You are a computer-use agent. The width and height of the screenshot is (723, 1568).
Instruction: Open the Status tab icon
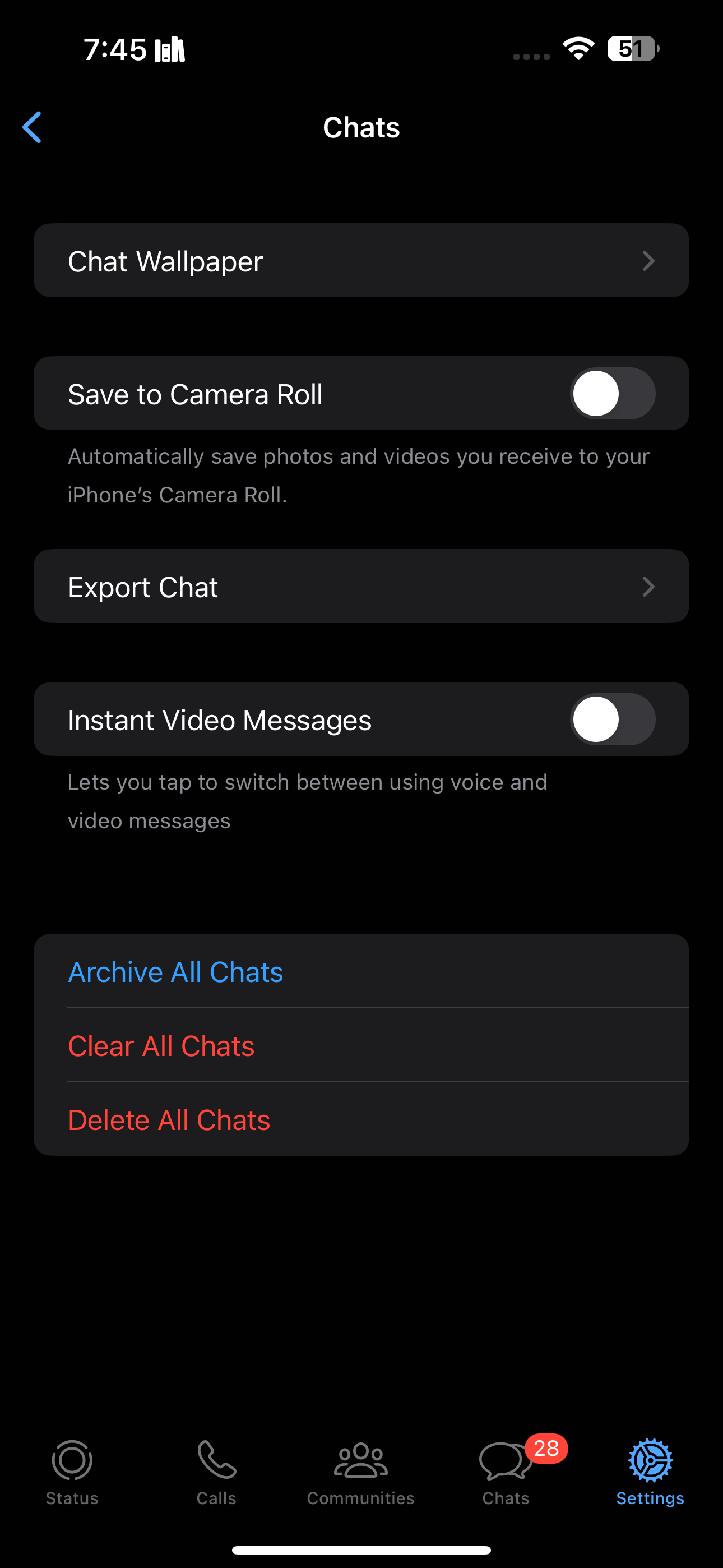coord(71,1460)
